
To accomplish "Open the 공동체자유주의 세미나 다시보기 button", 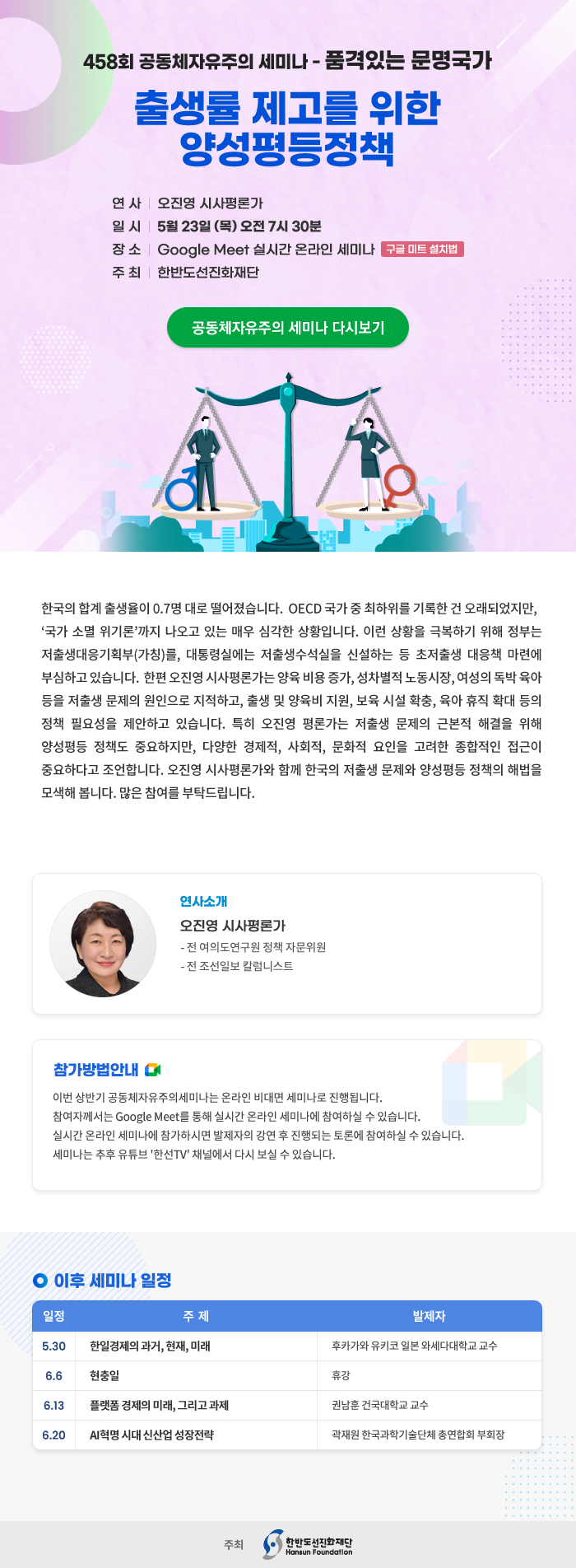I will (x=288, y=328).
